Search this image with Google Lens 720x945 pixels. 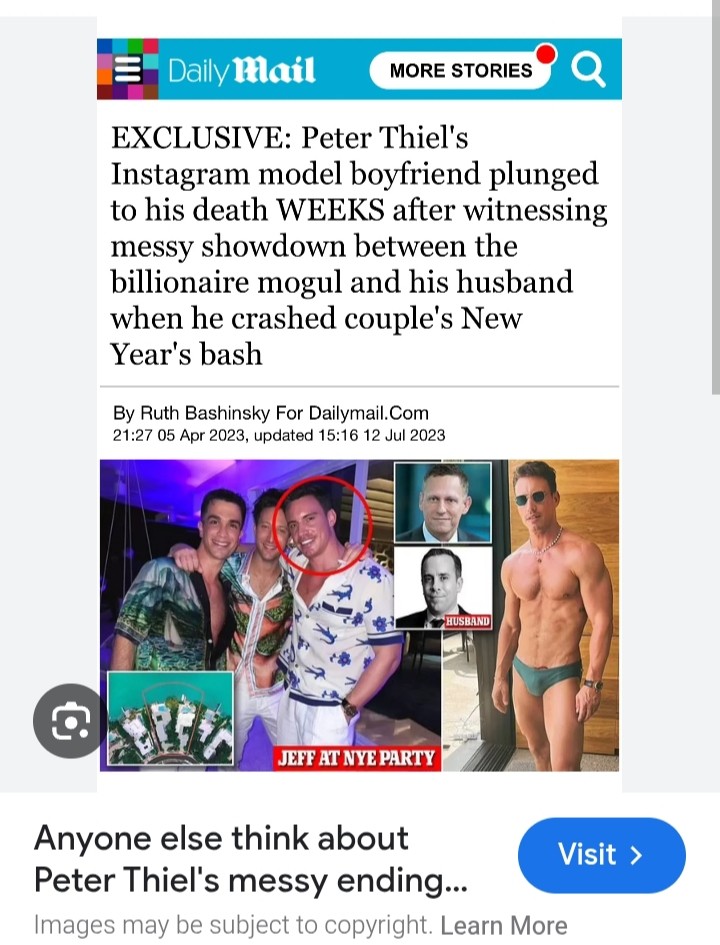click(x=70, y=720)
